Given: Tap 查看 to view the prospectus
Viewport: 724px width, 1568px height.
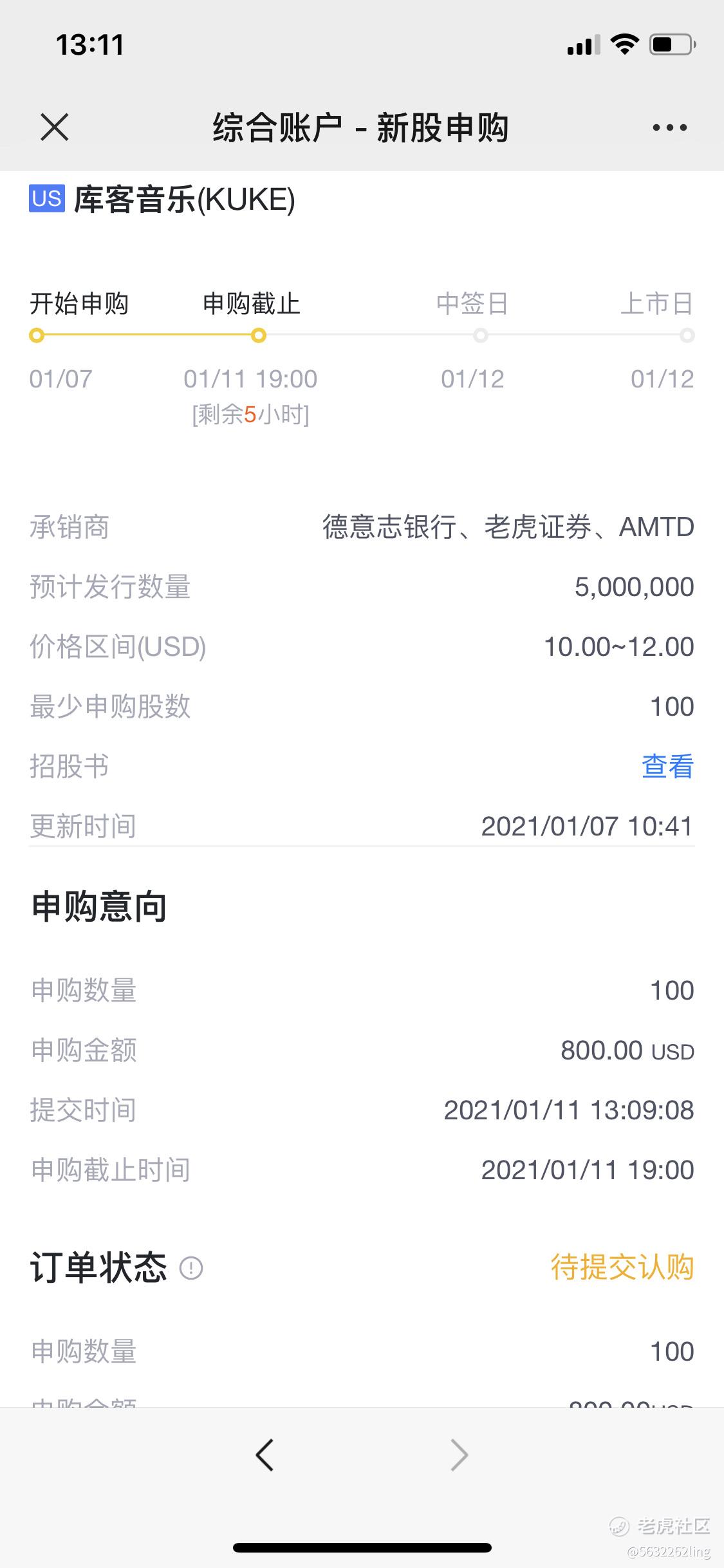Looking at the screenshot, I should 667,766.
